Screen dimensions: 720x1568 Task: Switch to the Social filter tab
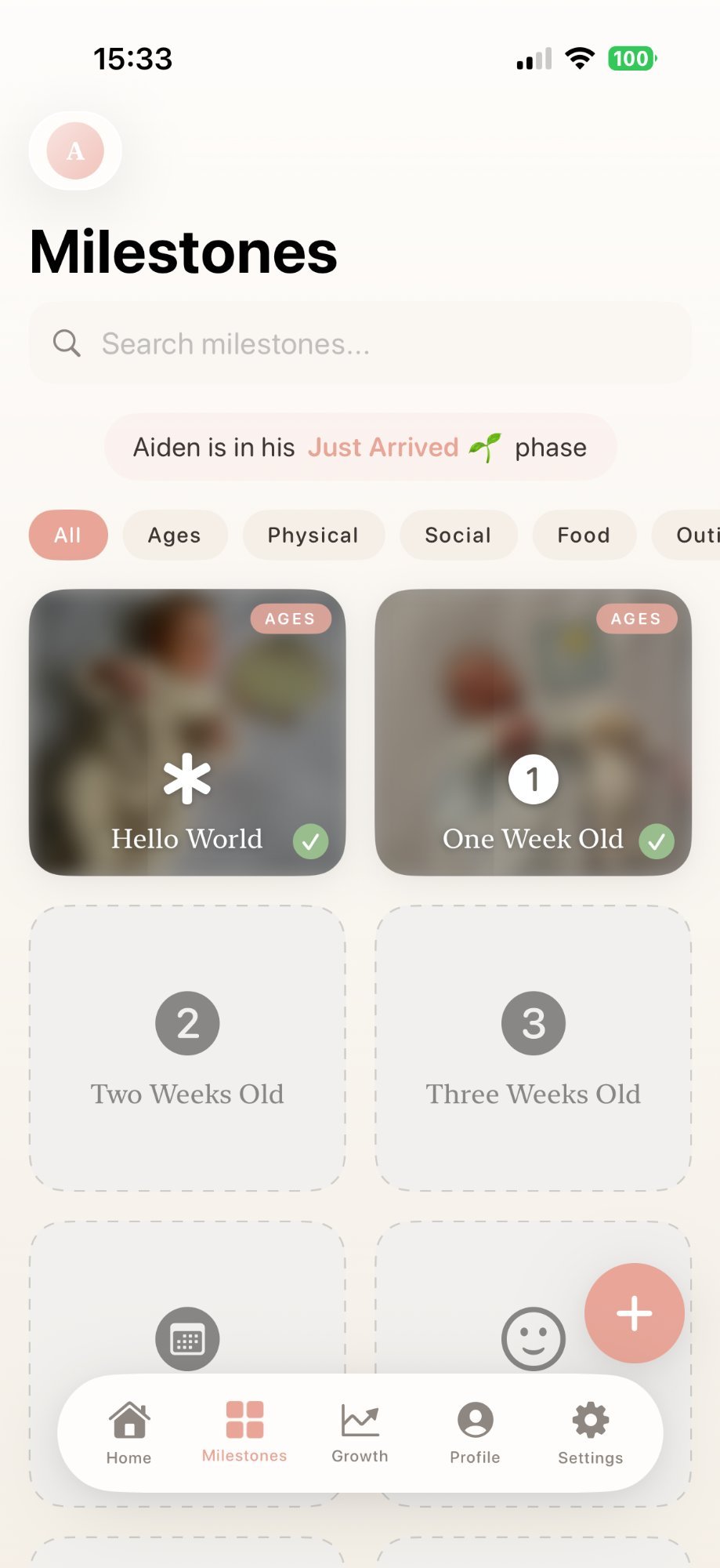458,535
